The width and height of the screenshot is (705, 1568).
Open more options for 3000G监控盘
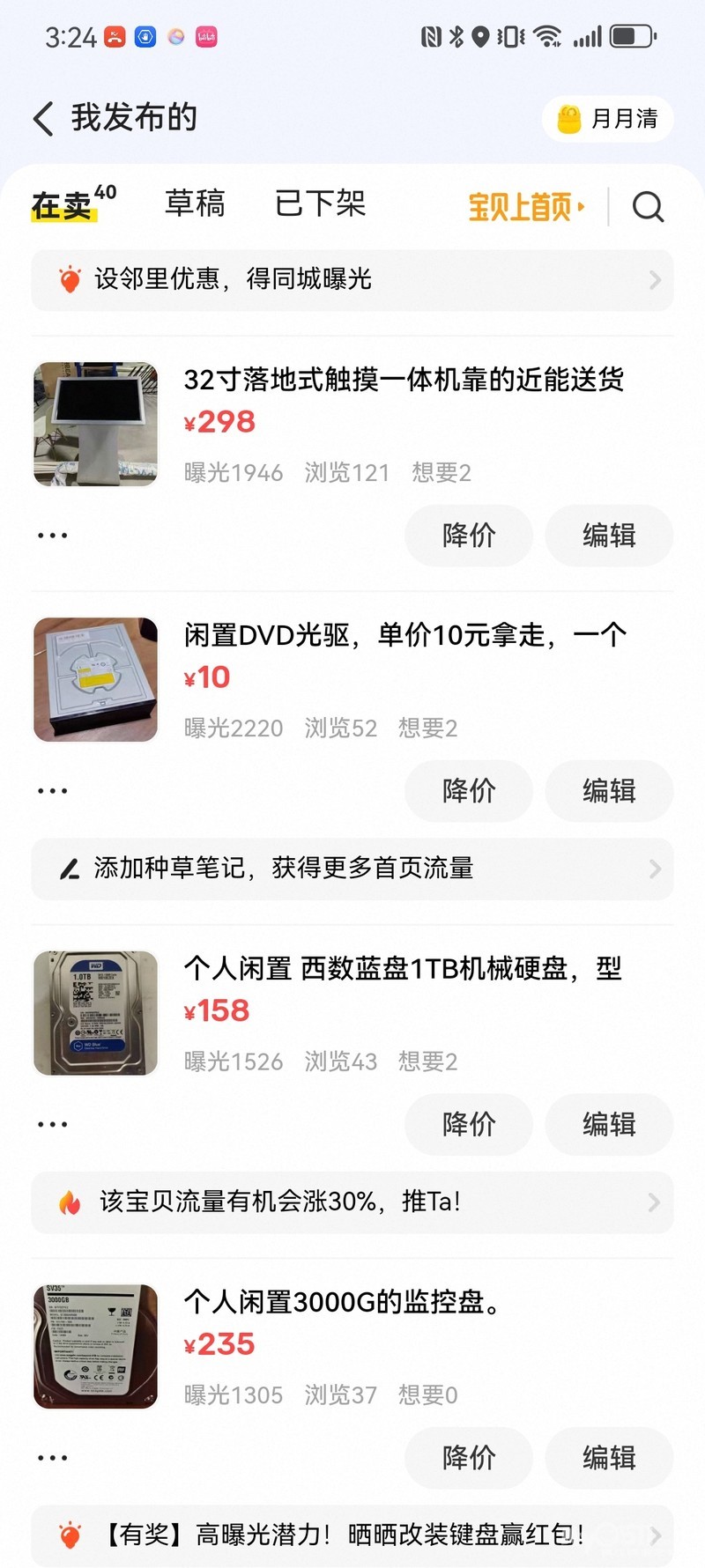[x=53, y=1458]
